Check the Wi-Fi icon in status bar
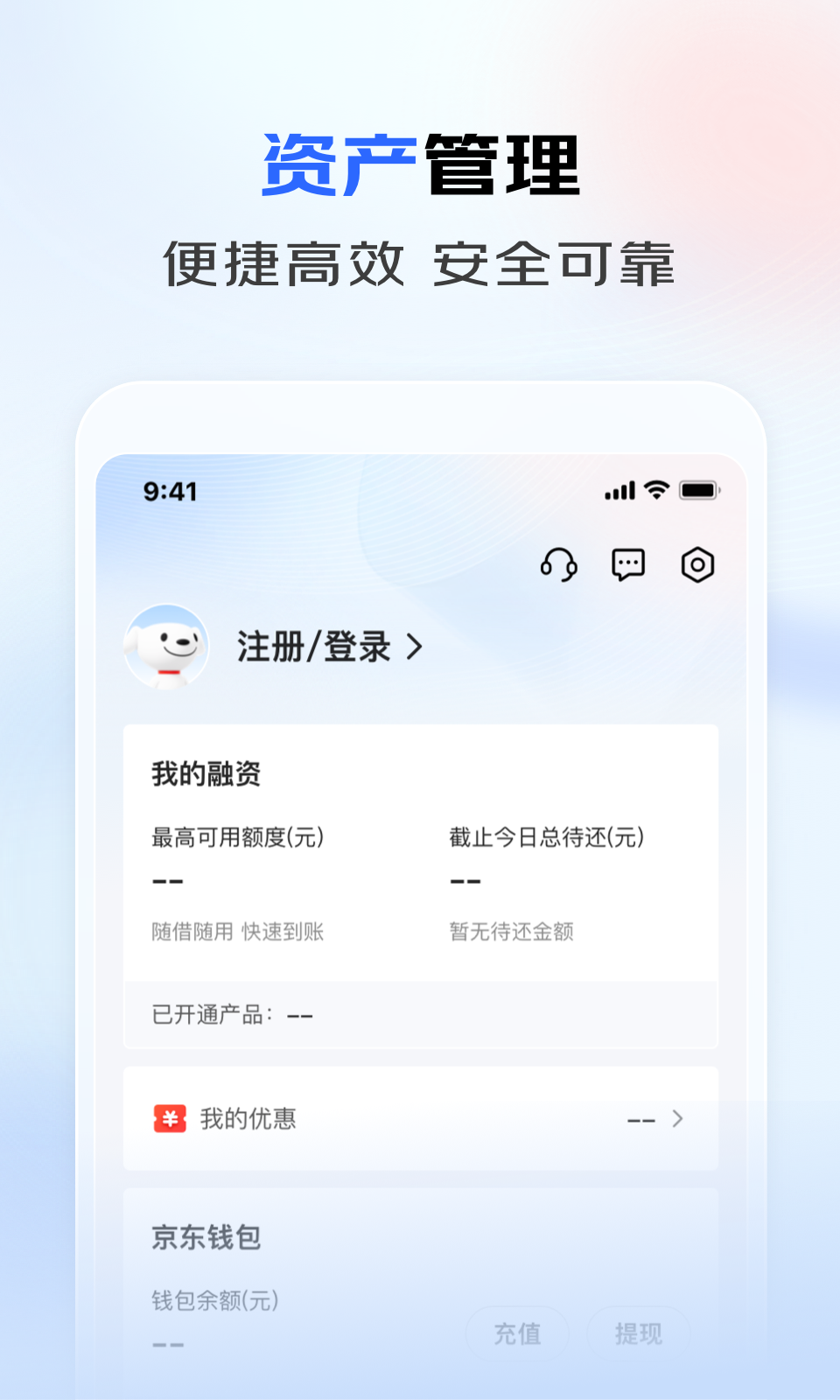 coord(654,491)
